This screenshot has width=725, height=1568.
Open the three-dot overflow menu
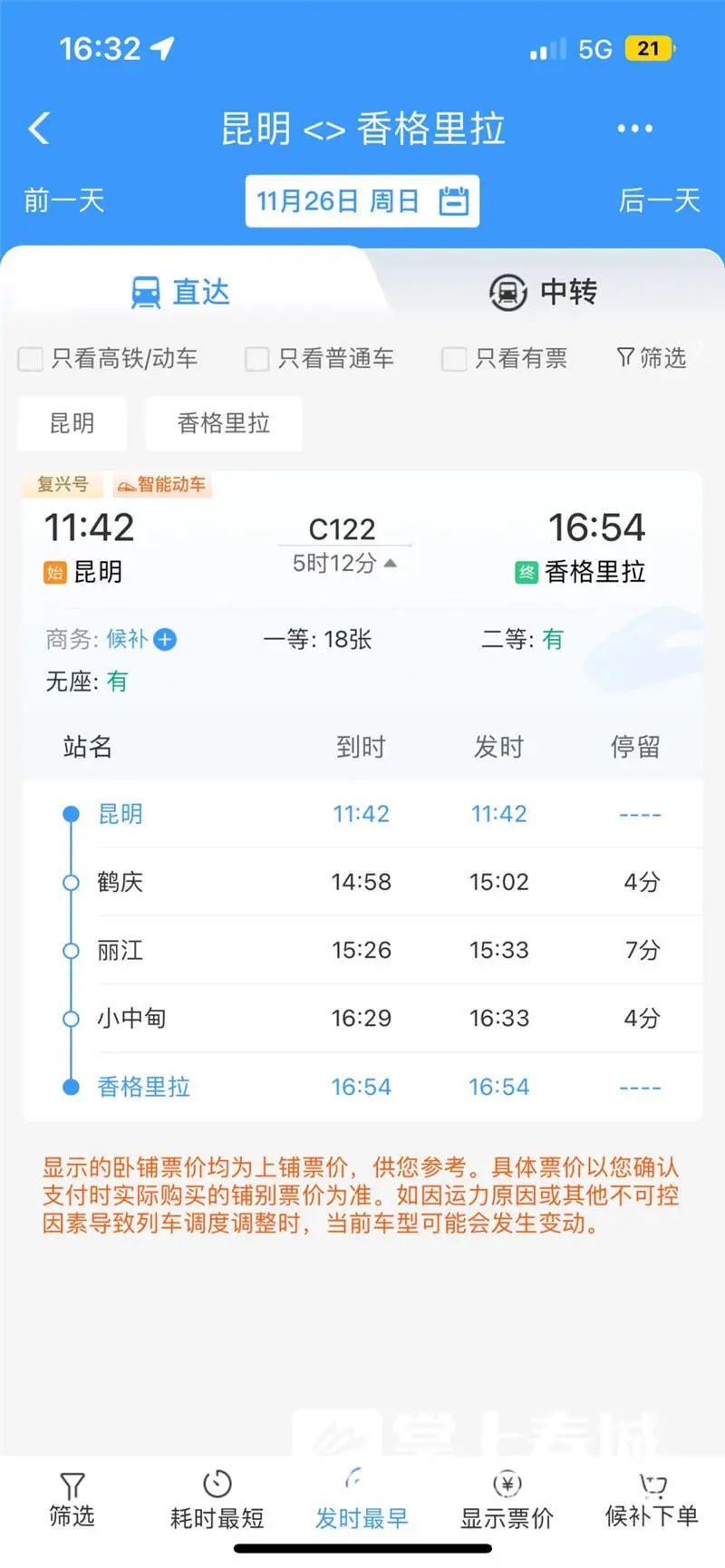pyautogui.click(x=634, y=129)
